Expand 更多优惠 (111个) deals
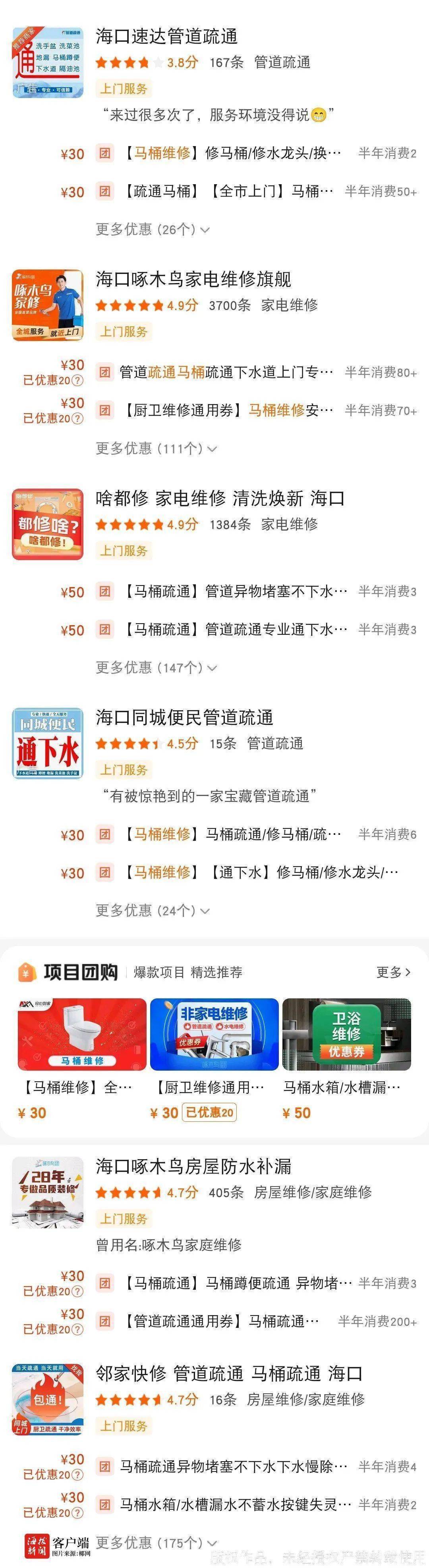This screenshot has height=1568, width=429. point(156,449)
